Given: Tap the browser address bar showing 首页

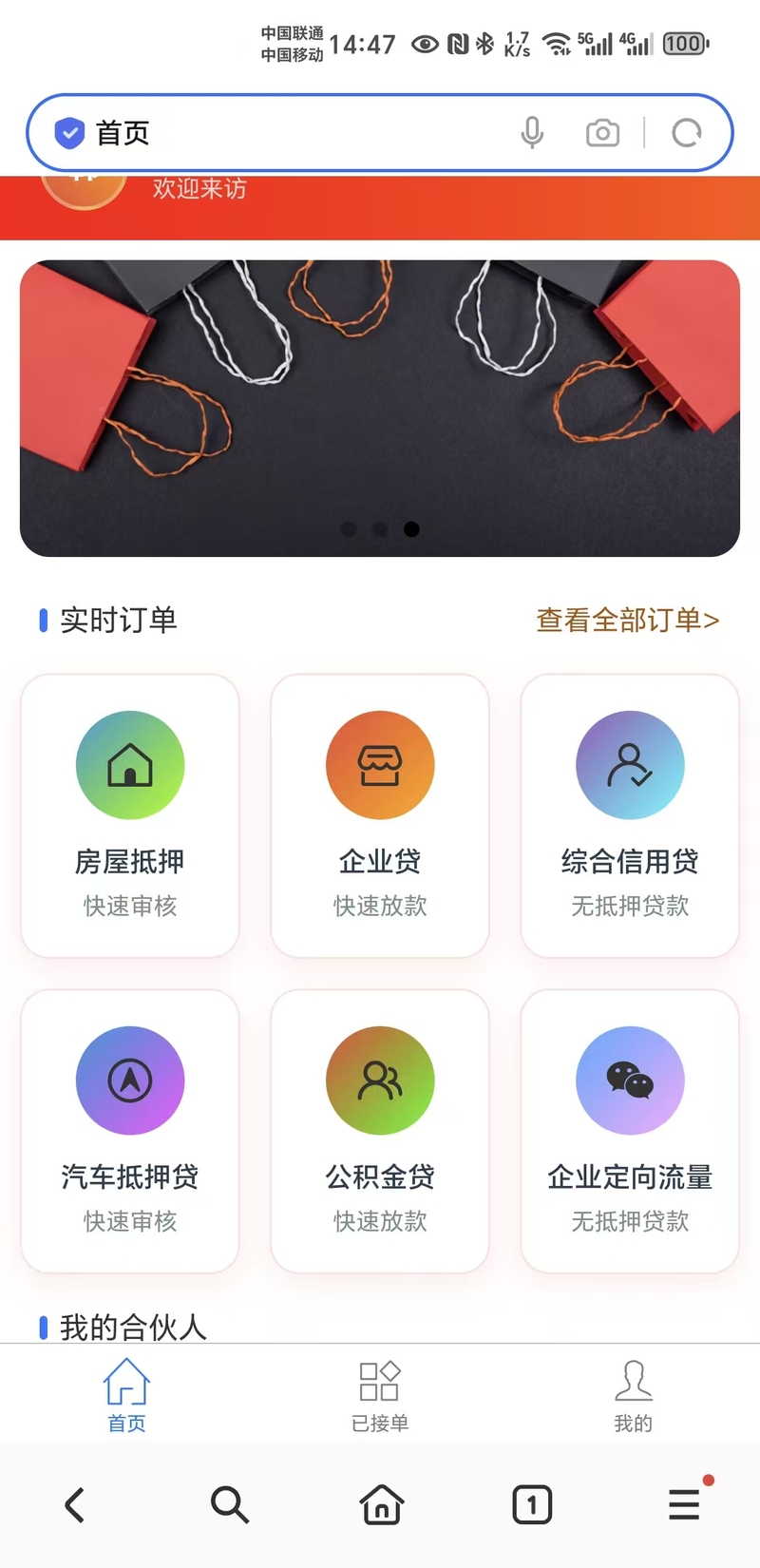Looking at the screenshot, I should click(285, 133).
